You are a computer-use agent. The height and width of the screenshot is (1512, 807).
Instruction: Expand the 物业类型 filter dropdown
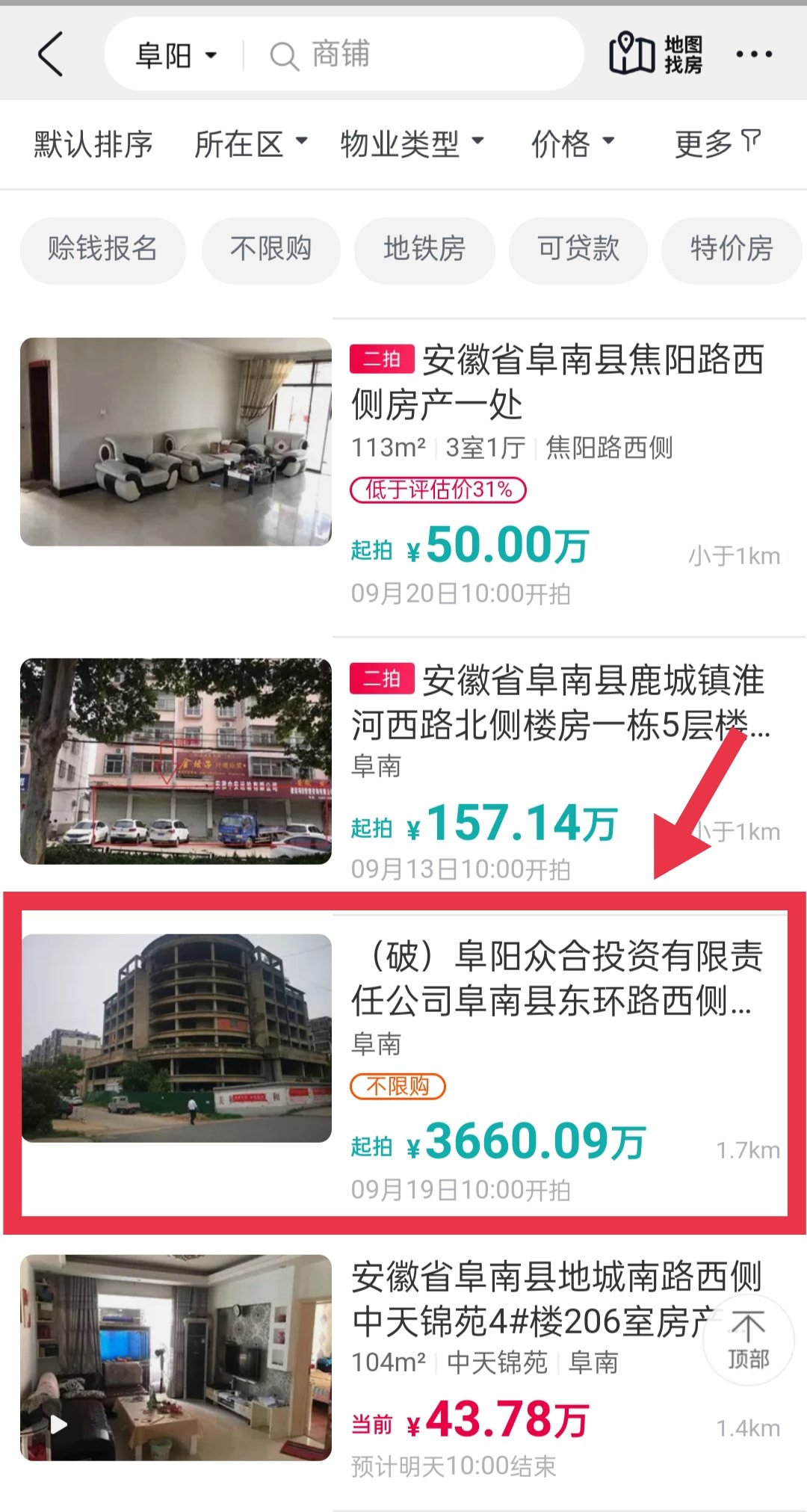click(410, 144)
